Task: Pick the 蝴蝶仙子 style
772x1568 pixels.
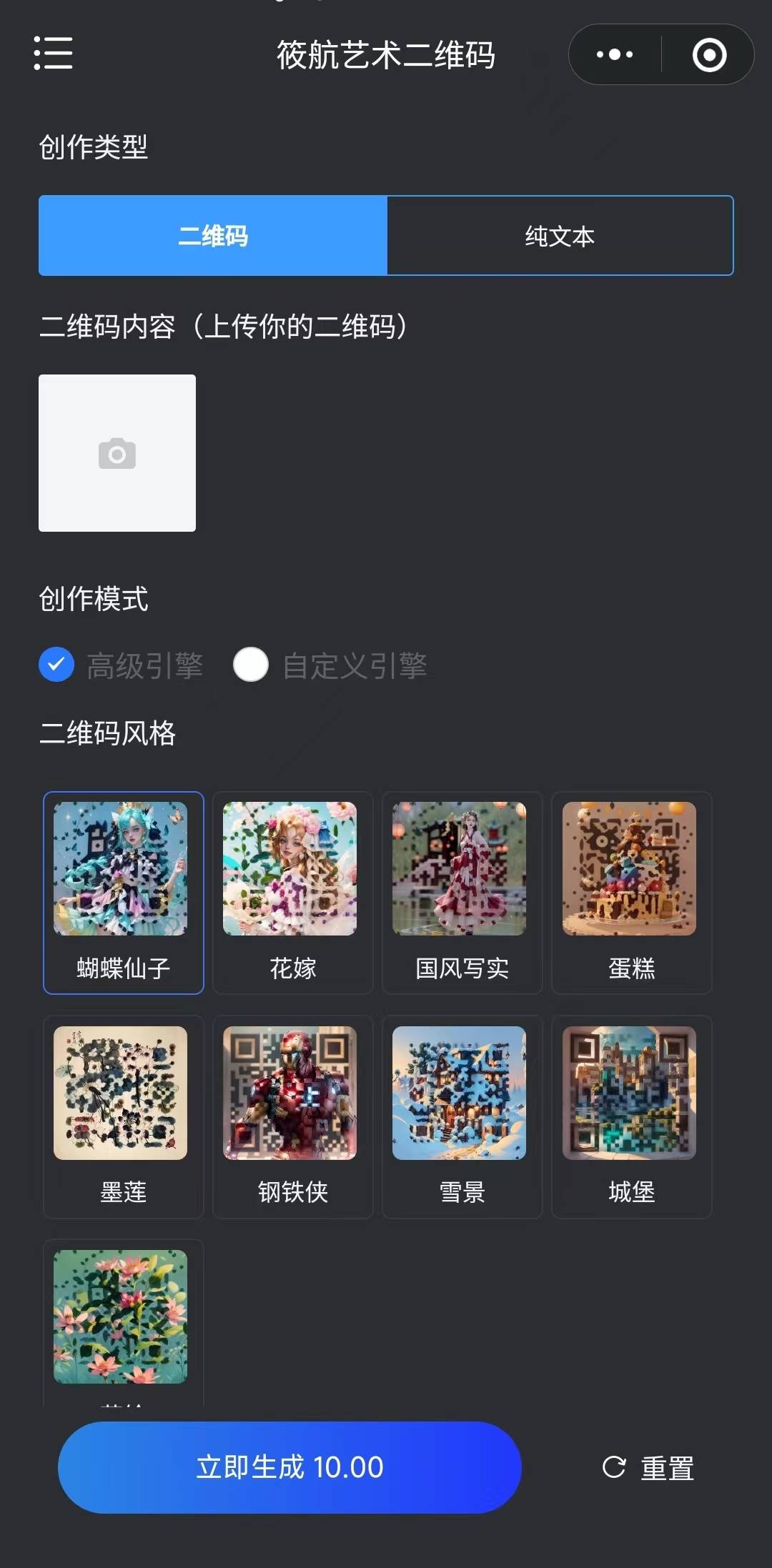Action: (123, 892)
